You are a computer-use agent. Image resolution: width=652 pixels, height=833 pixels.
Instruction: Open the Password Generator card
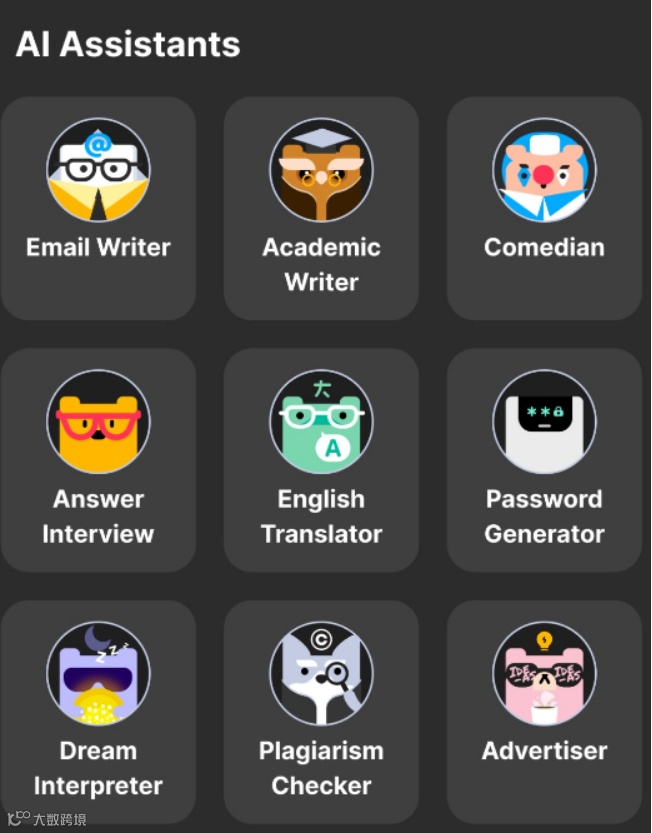[x=544, y=459]
